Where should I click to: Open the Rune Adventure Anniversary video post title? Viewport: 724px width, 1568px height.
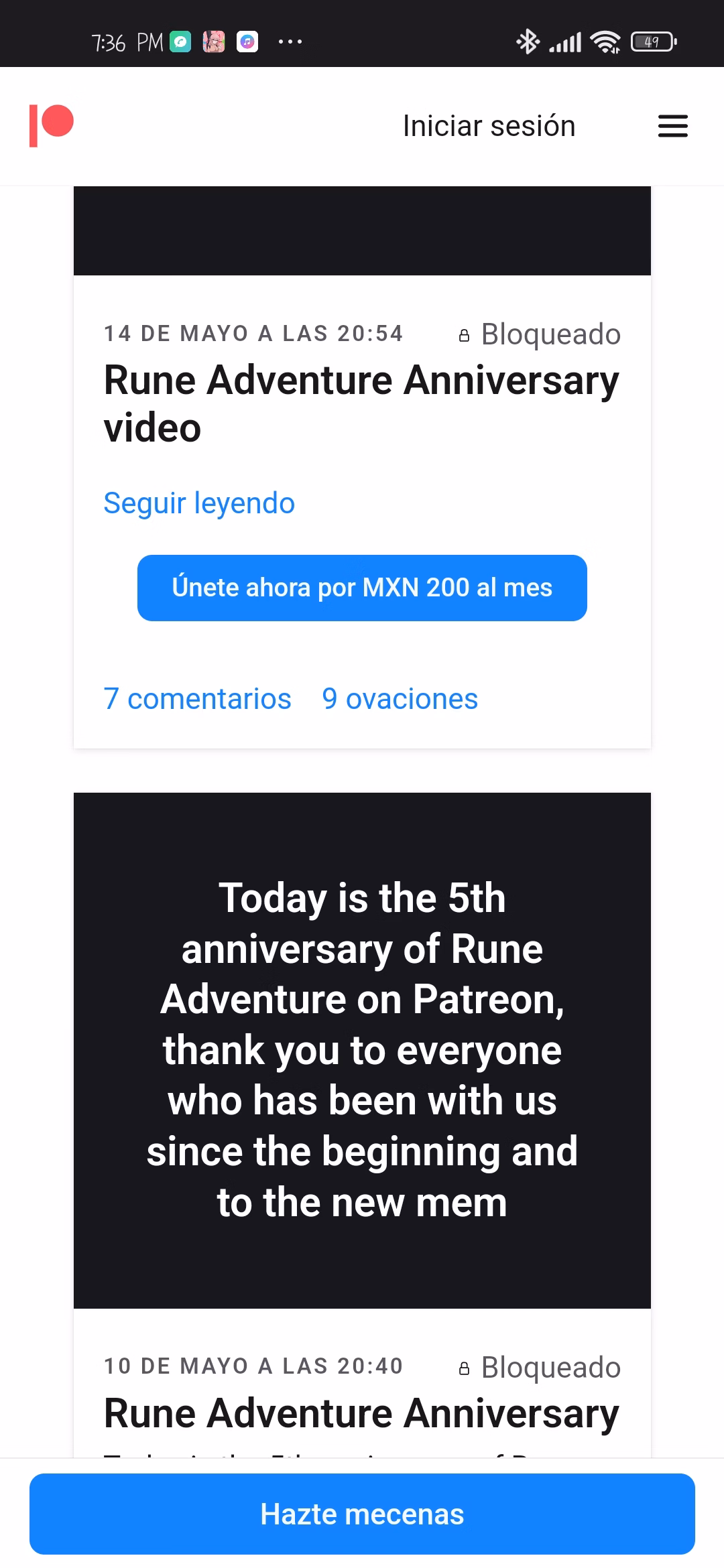point(361,402)
